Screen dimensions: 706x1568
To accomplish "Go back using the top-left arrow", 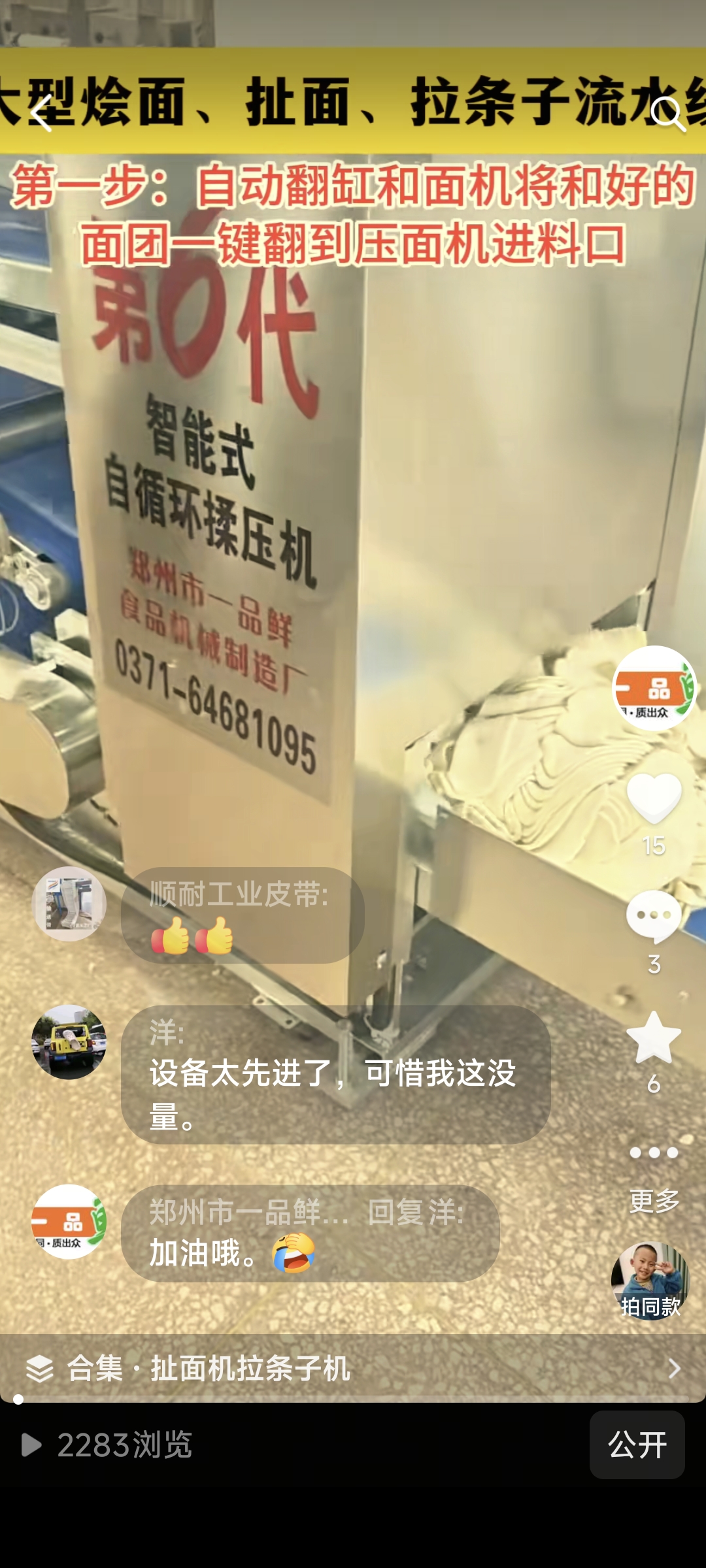I will [x=41, y=114].
